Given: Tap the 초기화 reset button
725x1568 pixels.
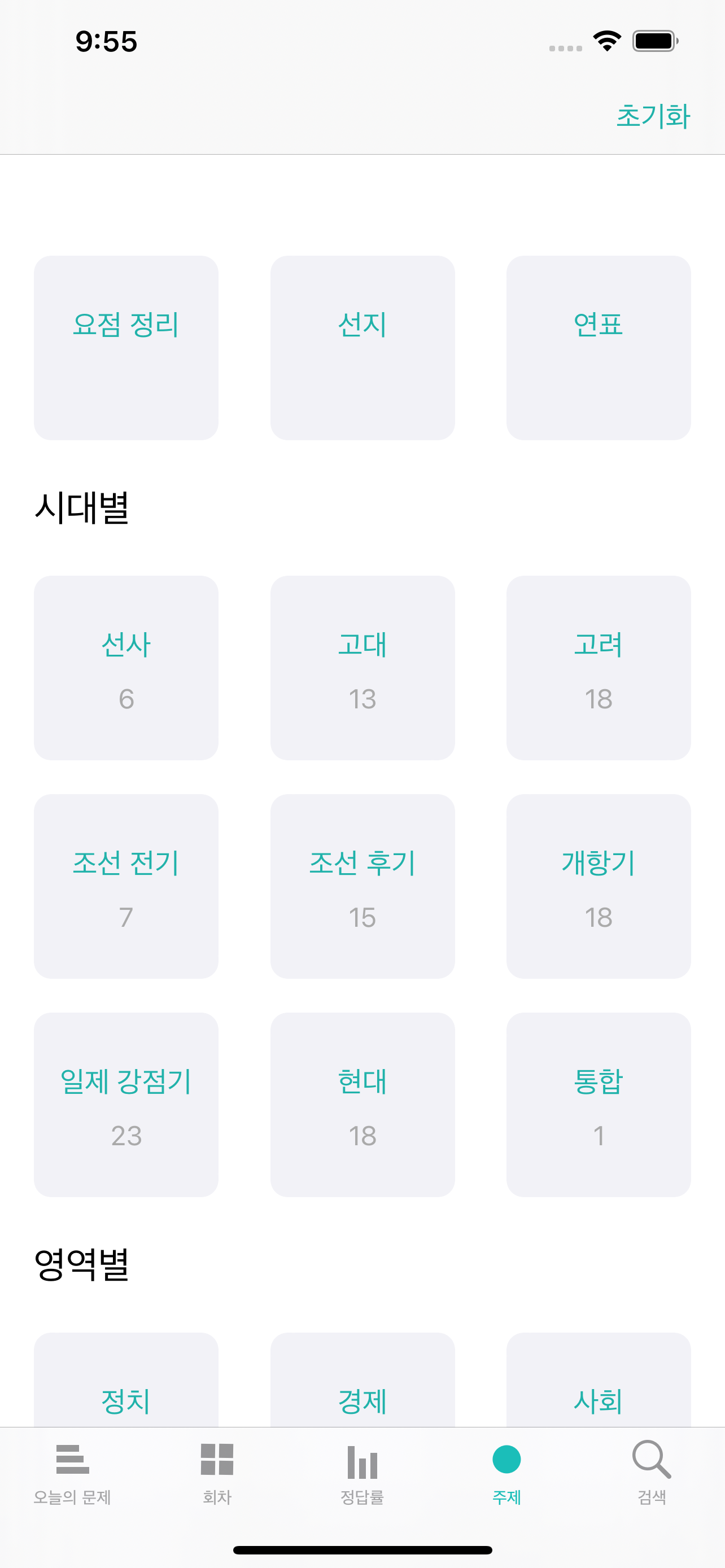Looking at the screenshot, I should coord(653,116).
